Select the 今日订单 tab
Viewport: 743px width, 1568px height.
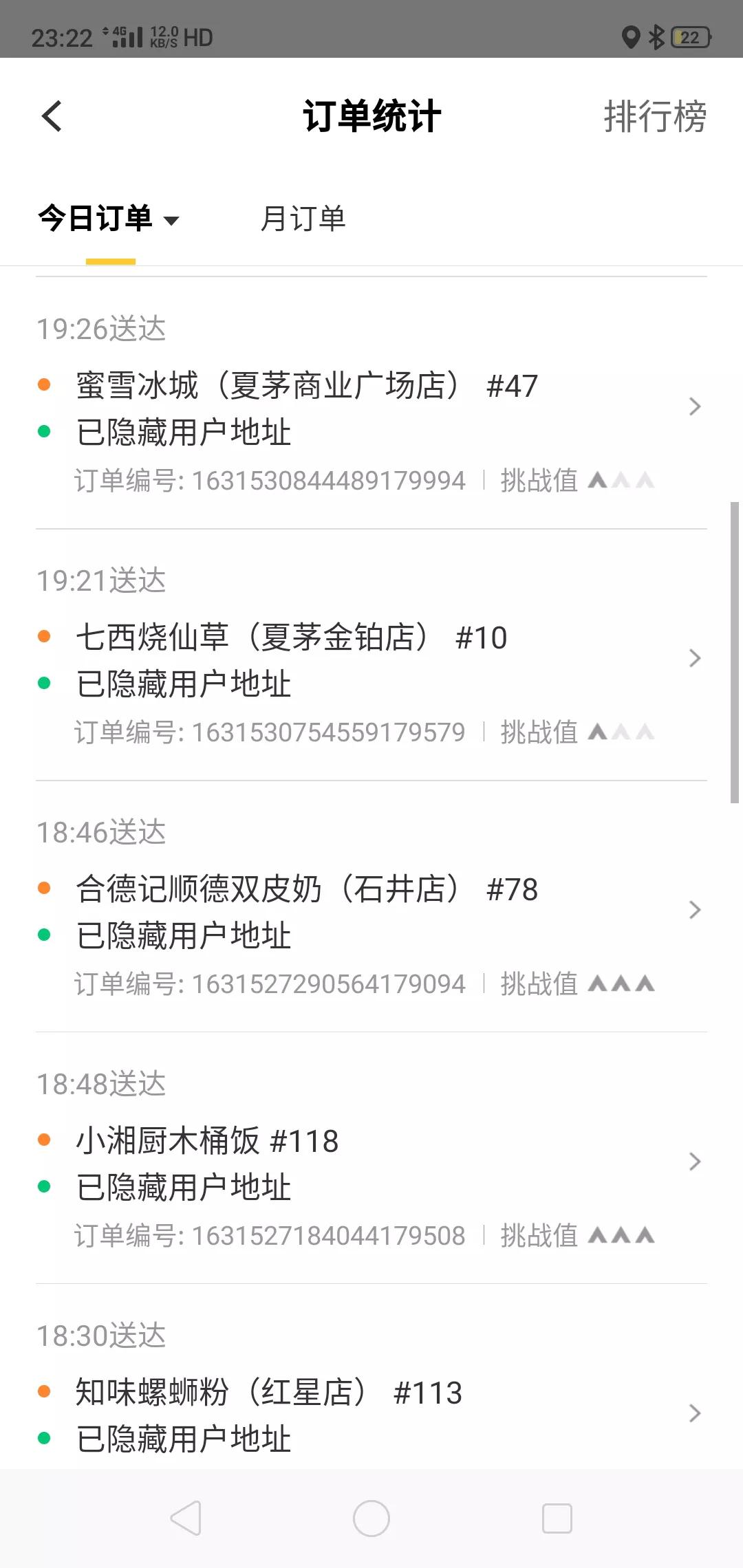(x=96, y=219)
